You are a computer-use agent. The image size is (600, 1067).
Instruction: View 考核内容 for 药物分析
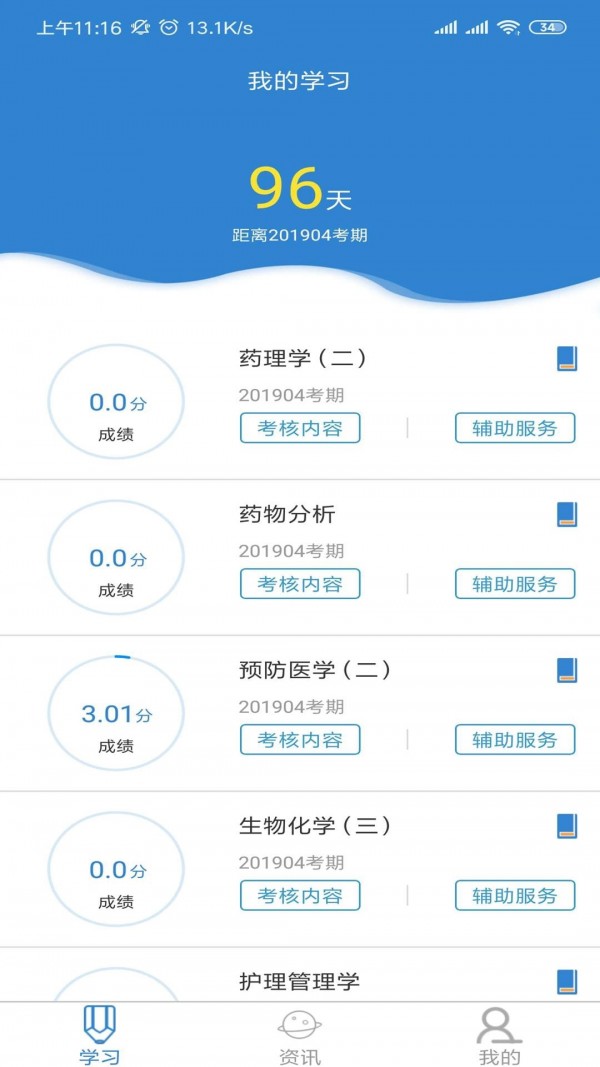coord(300,584)
